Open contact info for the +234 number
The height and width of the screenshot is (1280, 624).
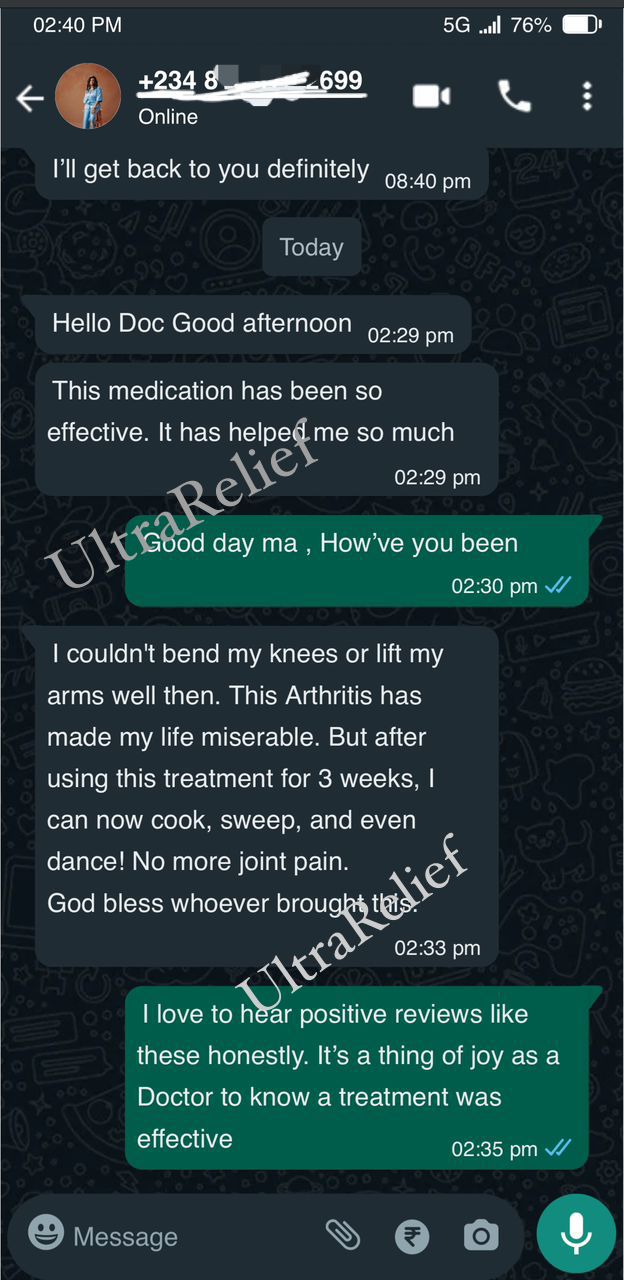click(250, 95)
